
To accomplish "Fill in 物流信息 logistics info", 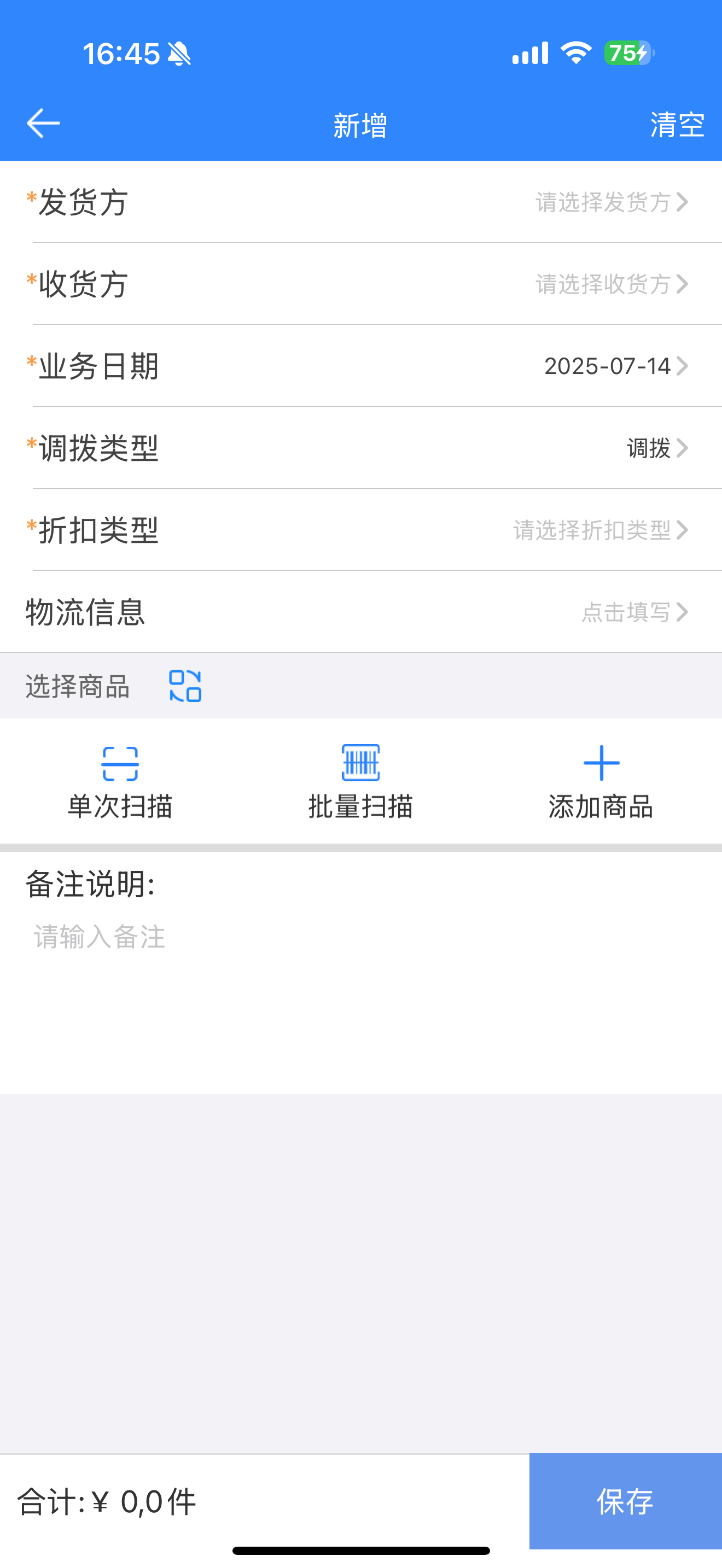I will [x=361, y=612].
